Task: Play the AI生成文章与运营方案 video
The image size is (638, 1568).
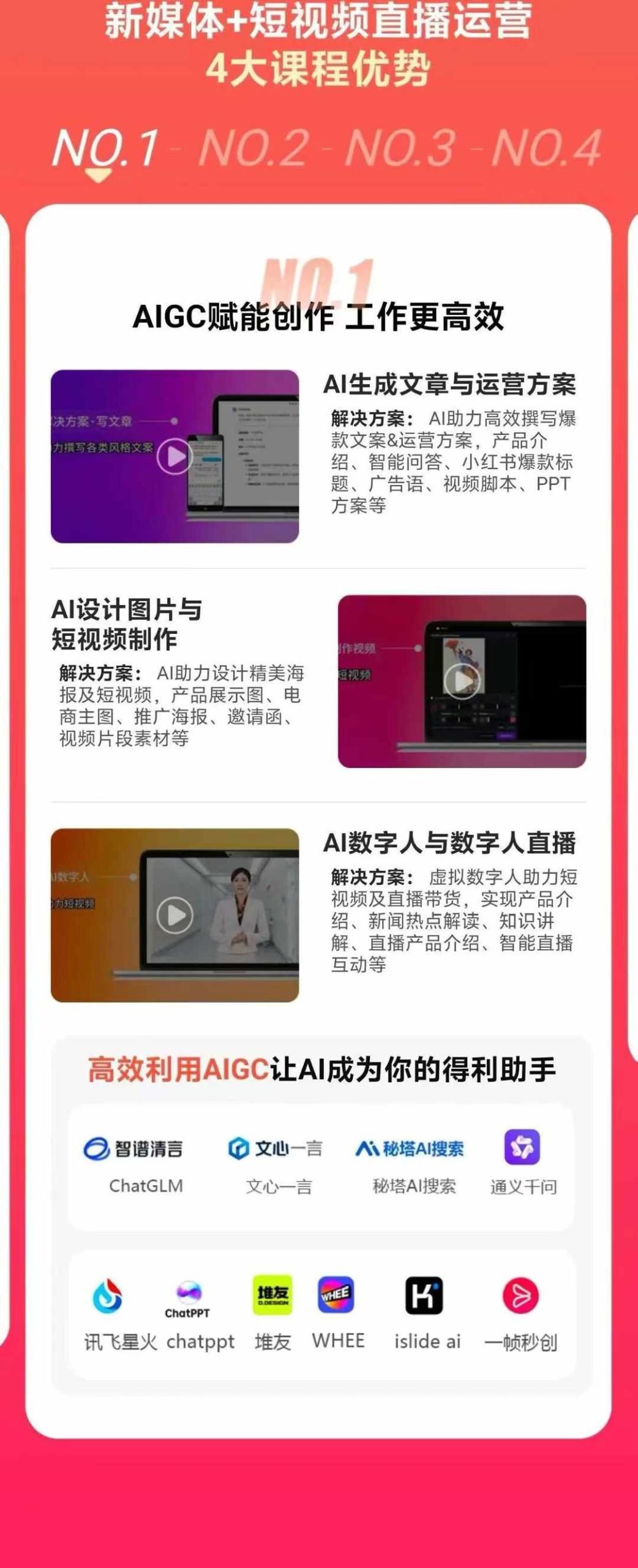Action: click(x=175, y=456)
